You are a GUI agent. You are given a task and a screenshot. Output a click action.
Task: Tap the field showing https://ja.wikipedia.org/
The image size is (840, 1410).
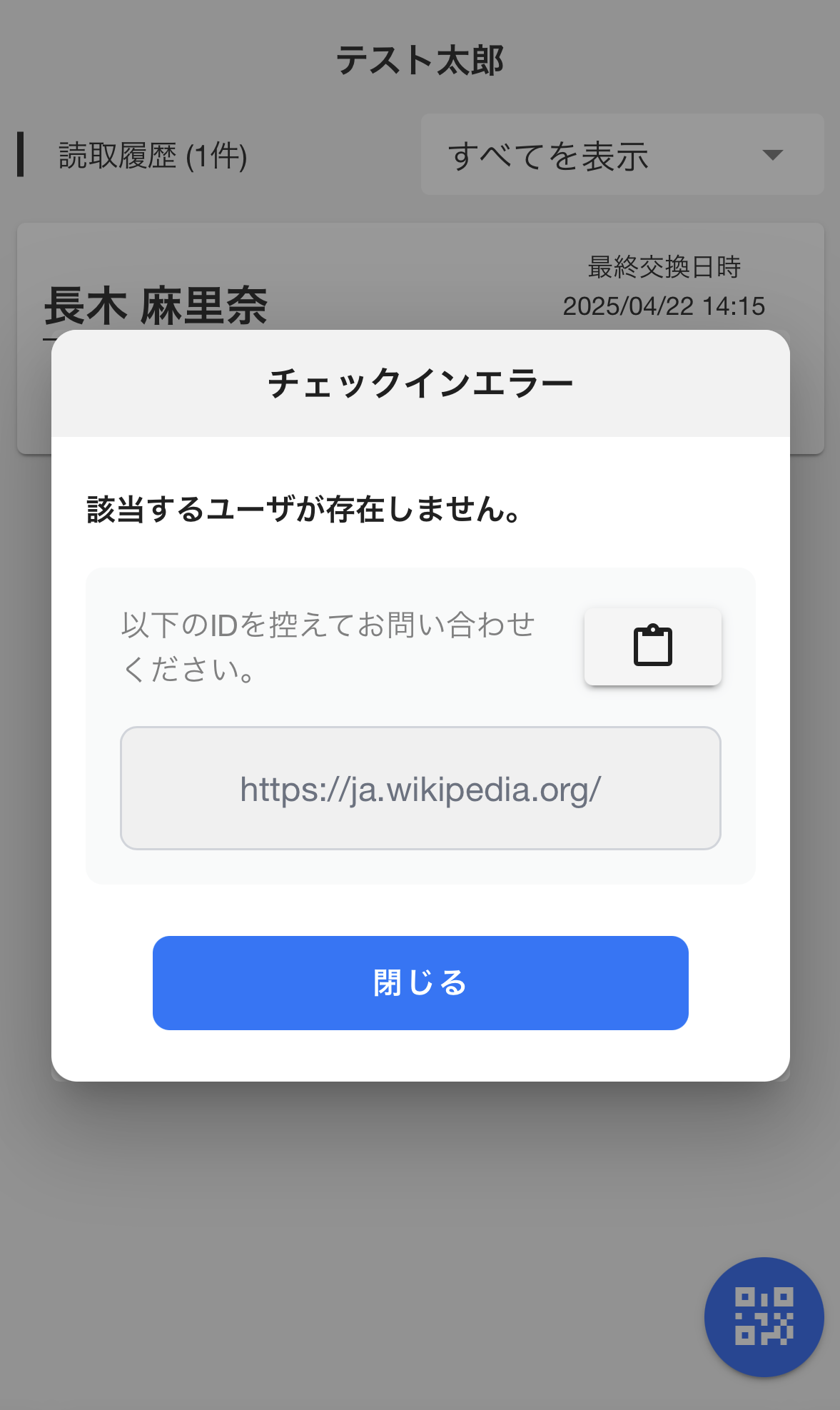(x=420, y=788)
